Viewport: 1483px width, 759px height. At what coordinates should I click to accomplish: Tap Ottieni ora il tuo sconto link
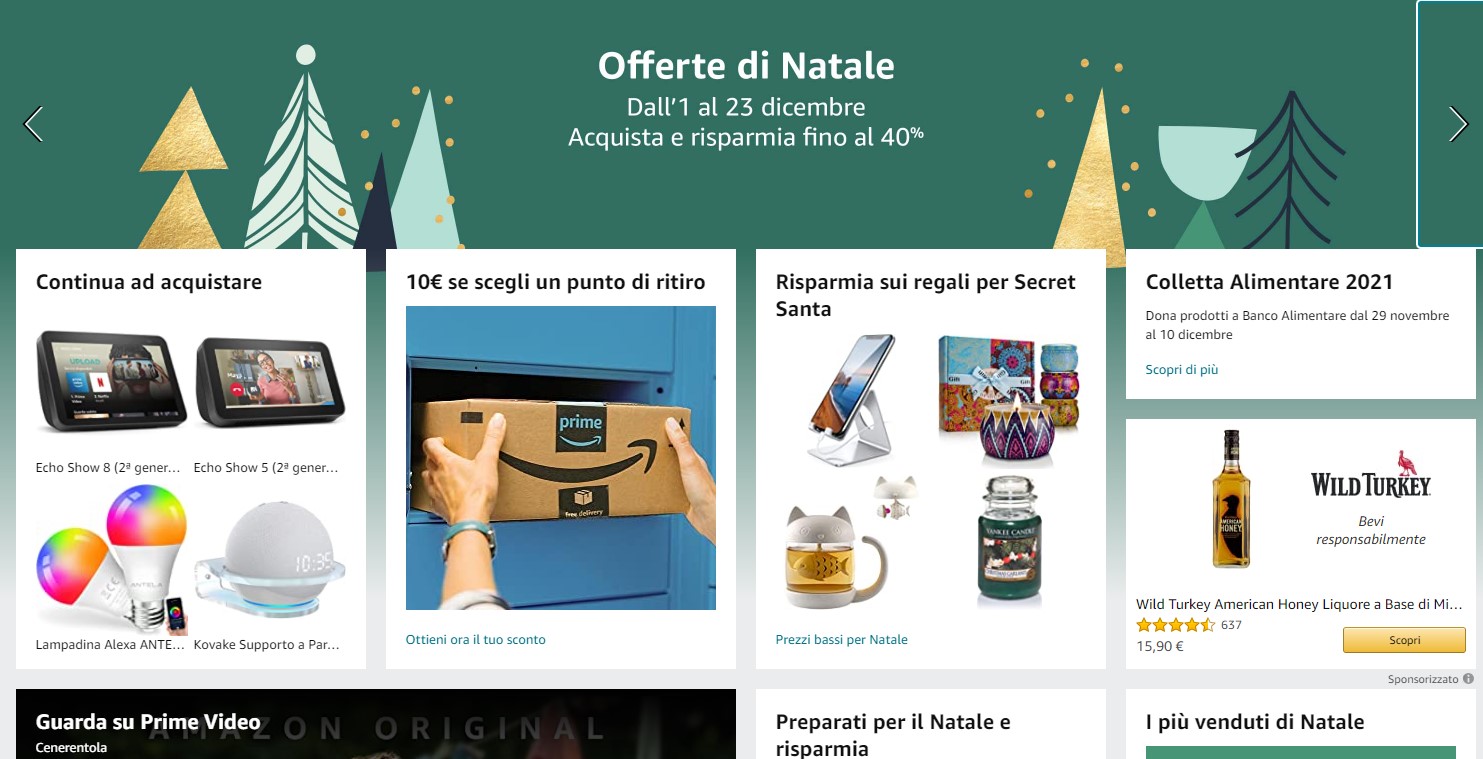(476, 639)
